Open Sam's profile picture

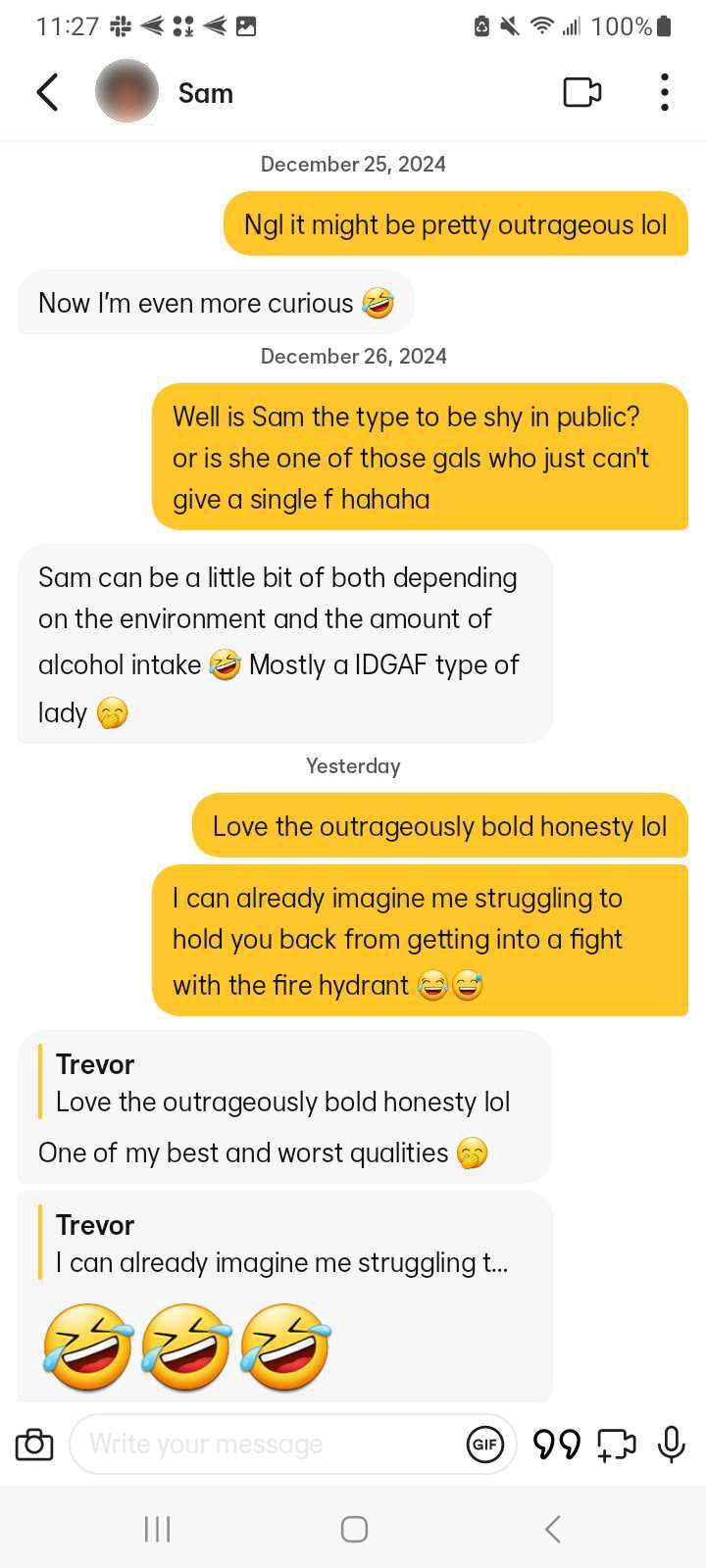126,91
